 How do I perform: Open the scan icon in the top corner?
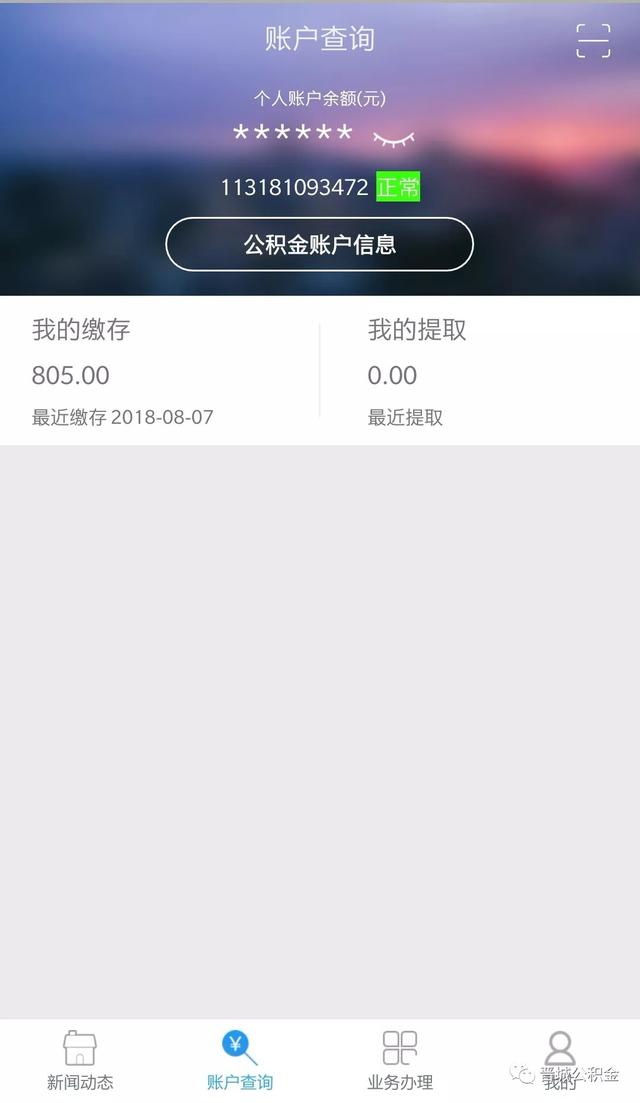pos(593,39)
